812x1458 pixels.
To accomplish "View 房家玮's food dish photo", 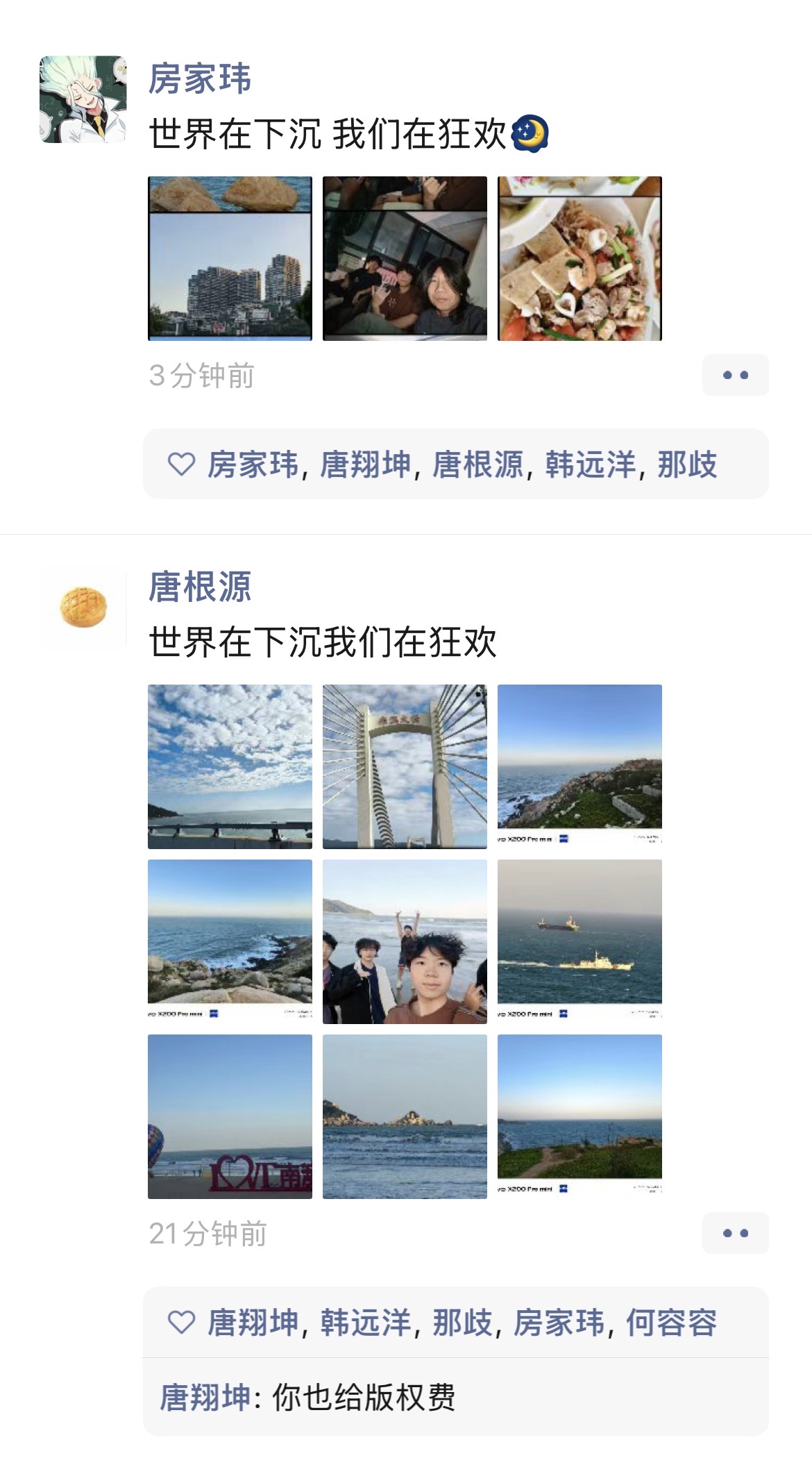I will (x=580, y=258).
